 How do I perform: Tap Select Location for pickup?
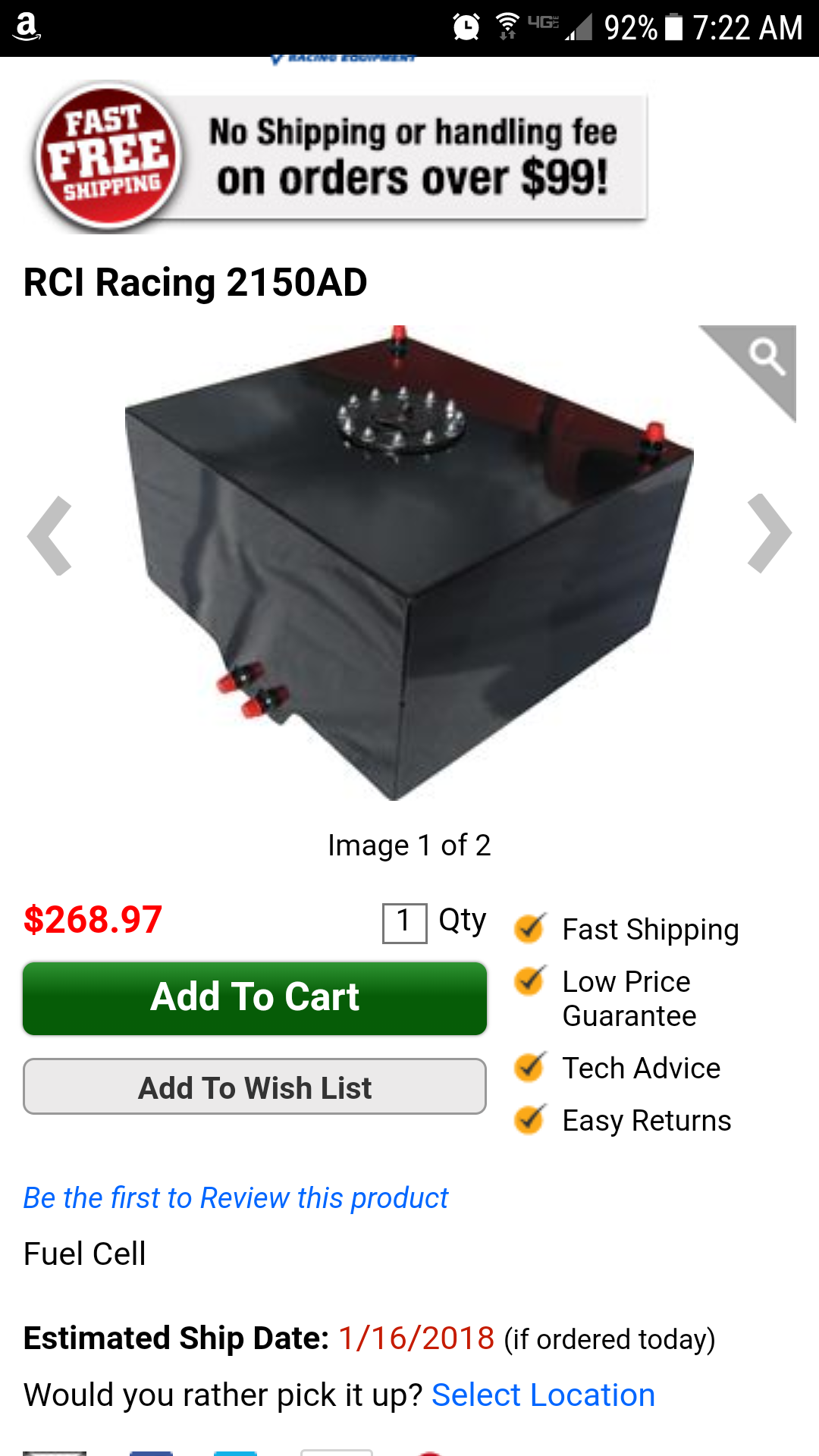[543, 1395]
